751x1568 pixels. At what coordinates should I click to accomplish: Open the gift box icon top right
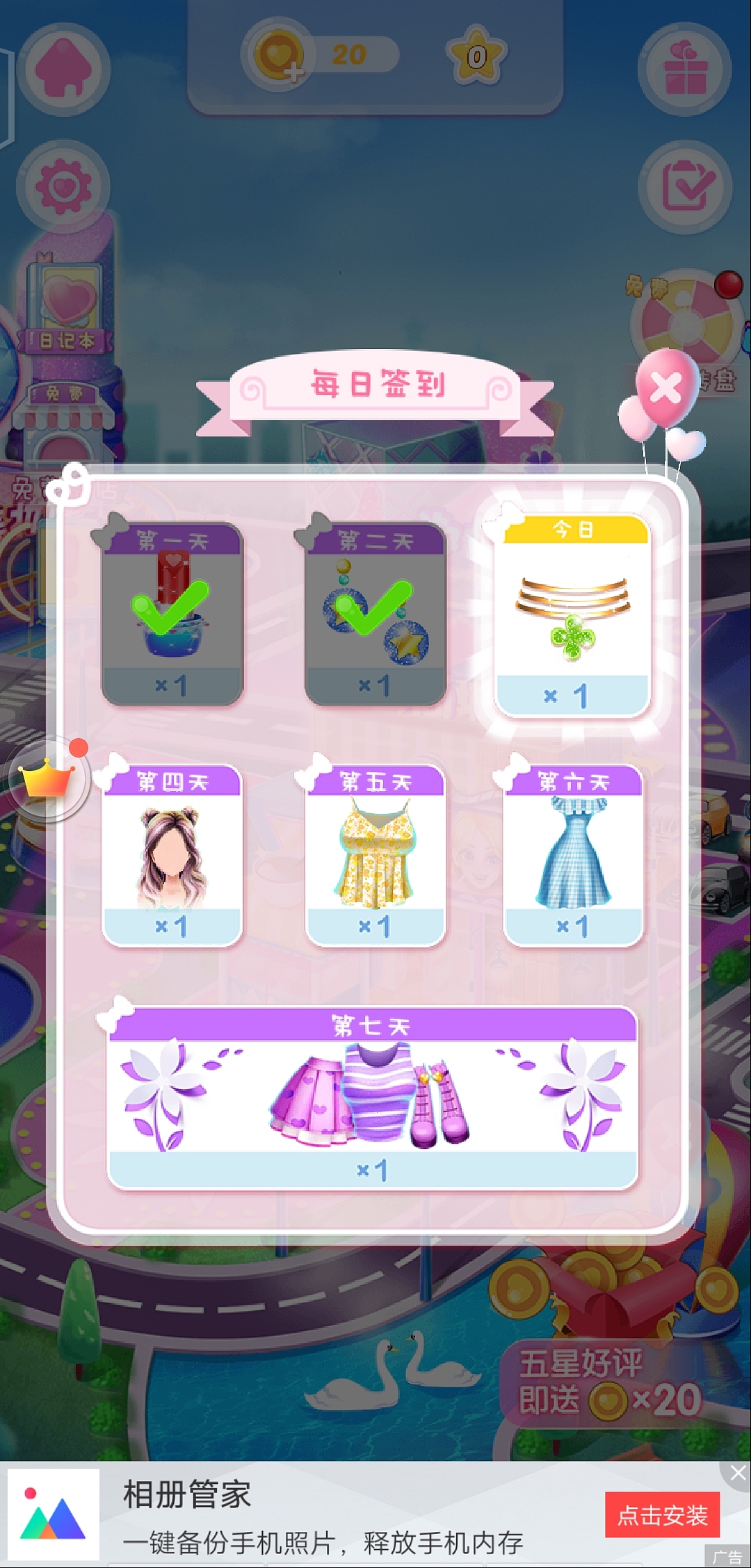[x=685, y=67]
